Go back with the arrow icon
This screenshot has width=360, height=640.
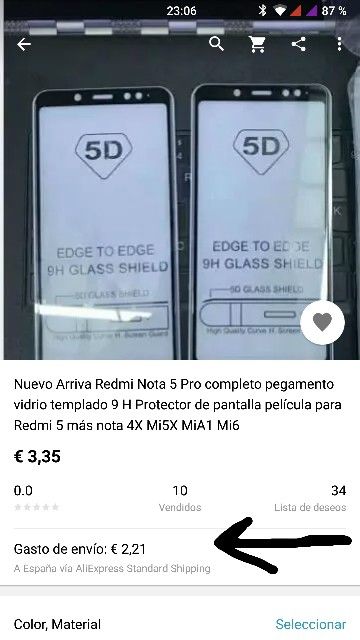click(x=24, y=44)
